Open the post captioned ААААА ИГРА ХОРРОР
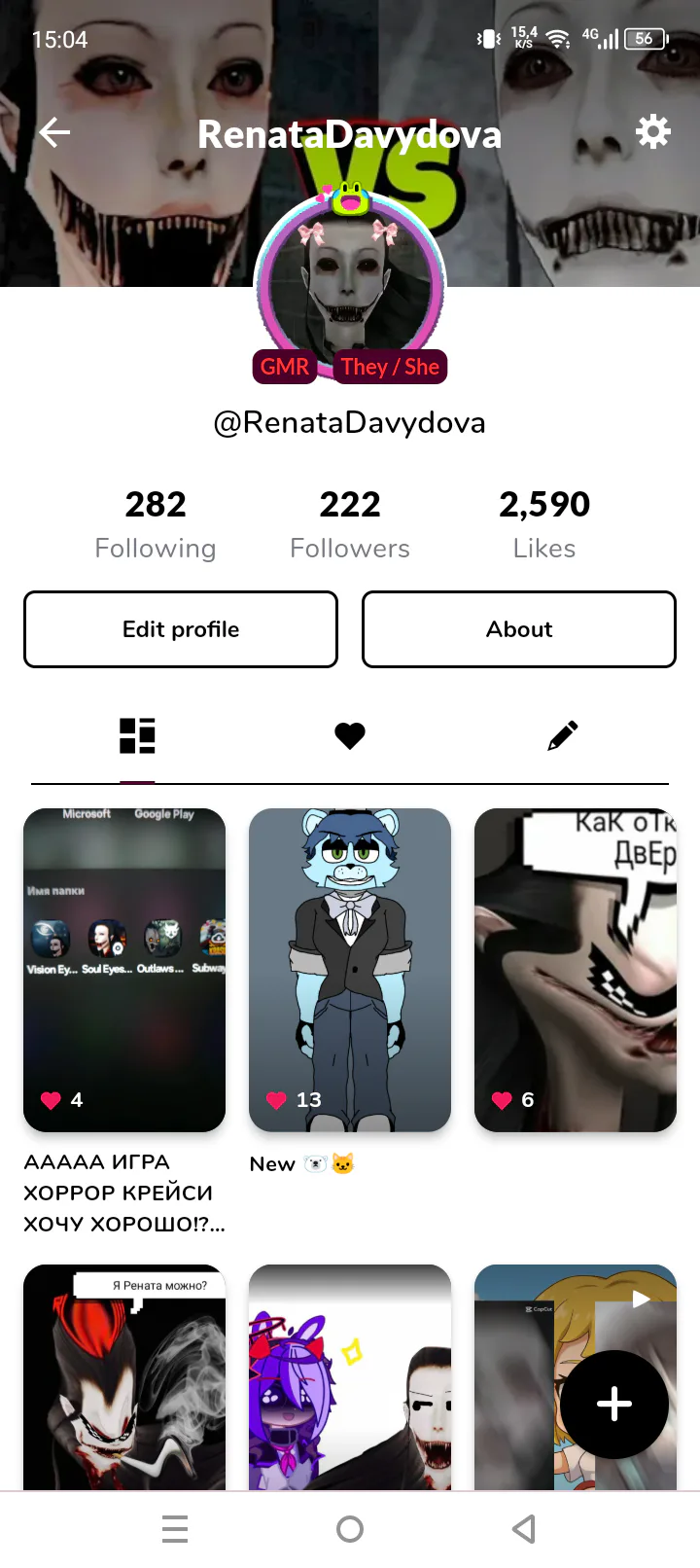 click(124, 970)
